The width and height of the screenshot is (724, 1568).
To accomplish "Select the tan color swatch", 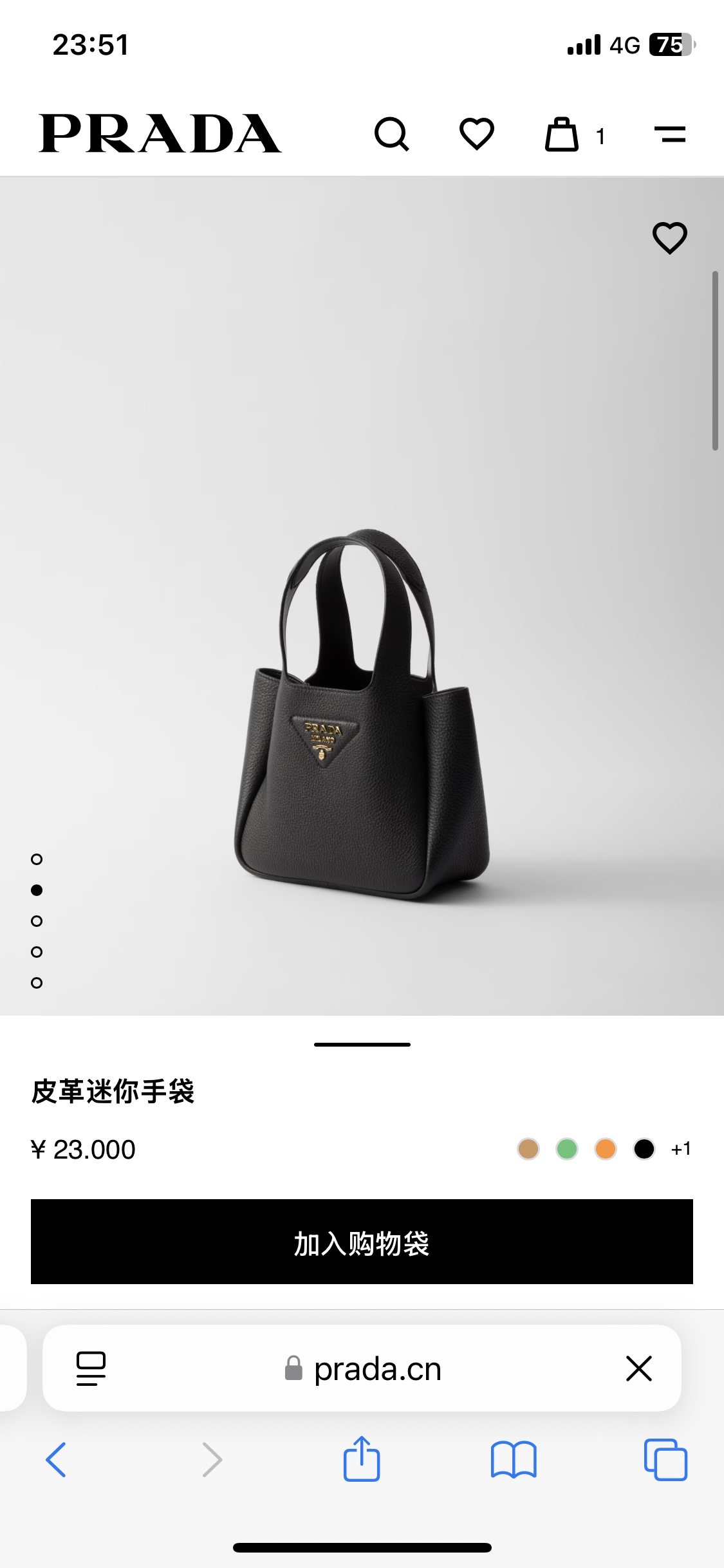I will point(528,1149).
